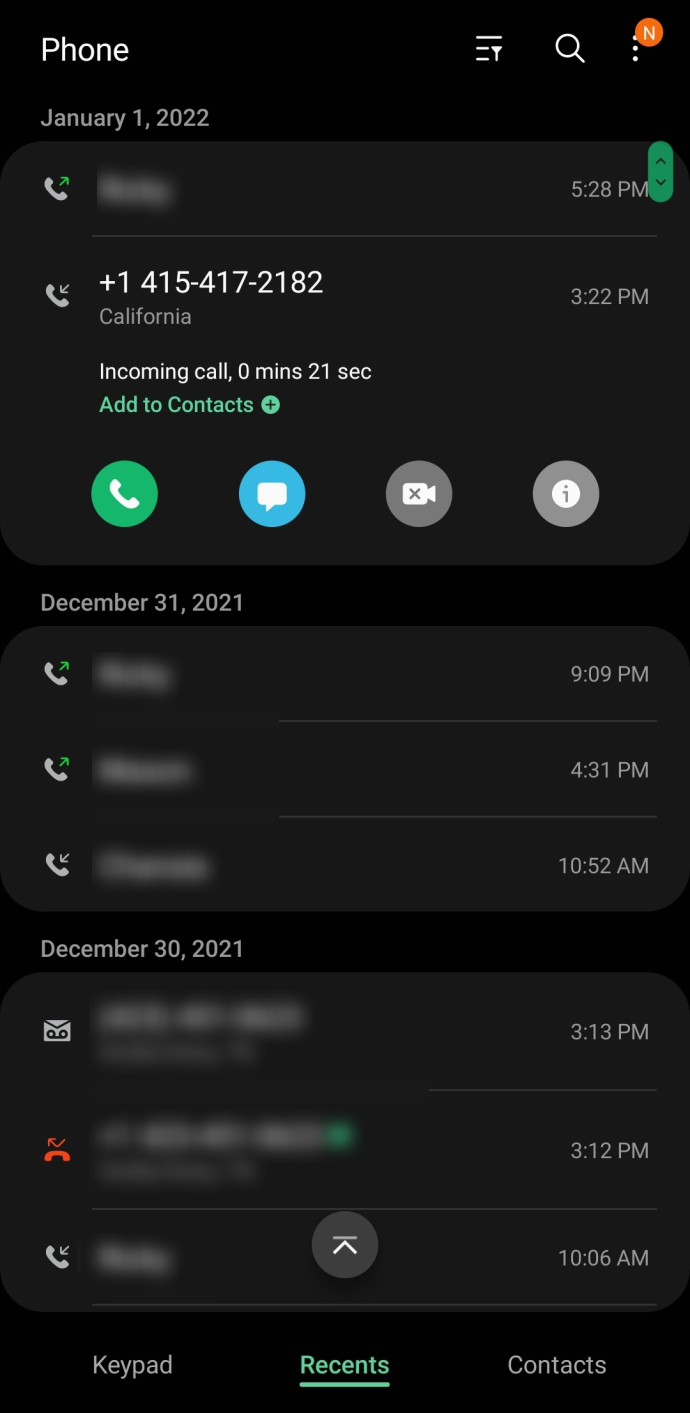This screenshot has height=1413, width=690.
Task: Expand the 10:52 AM incoming call
Action: point(345,865)
